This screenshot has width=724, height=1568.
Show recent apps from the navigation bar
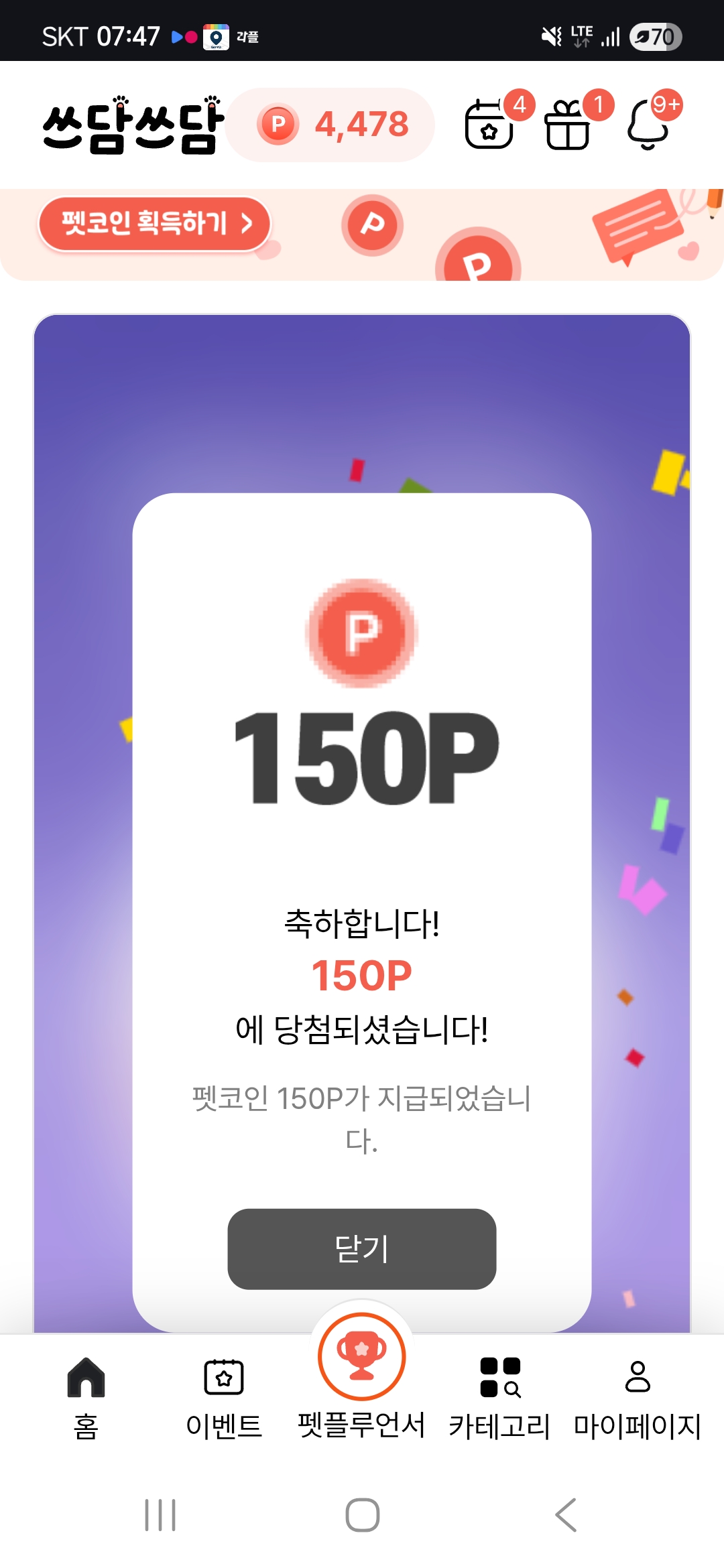[160, 1514]
